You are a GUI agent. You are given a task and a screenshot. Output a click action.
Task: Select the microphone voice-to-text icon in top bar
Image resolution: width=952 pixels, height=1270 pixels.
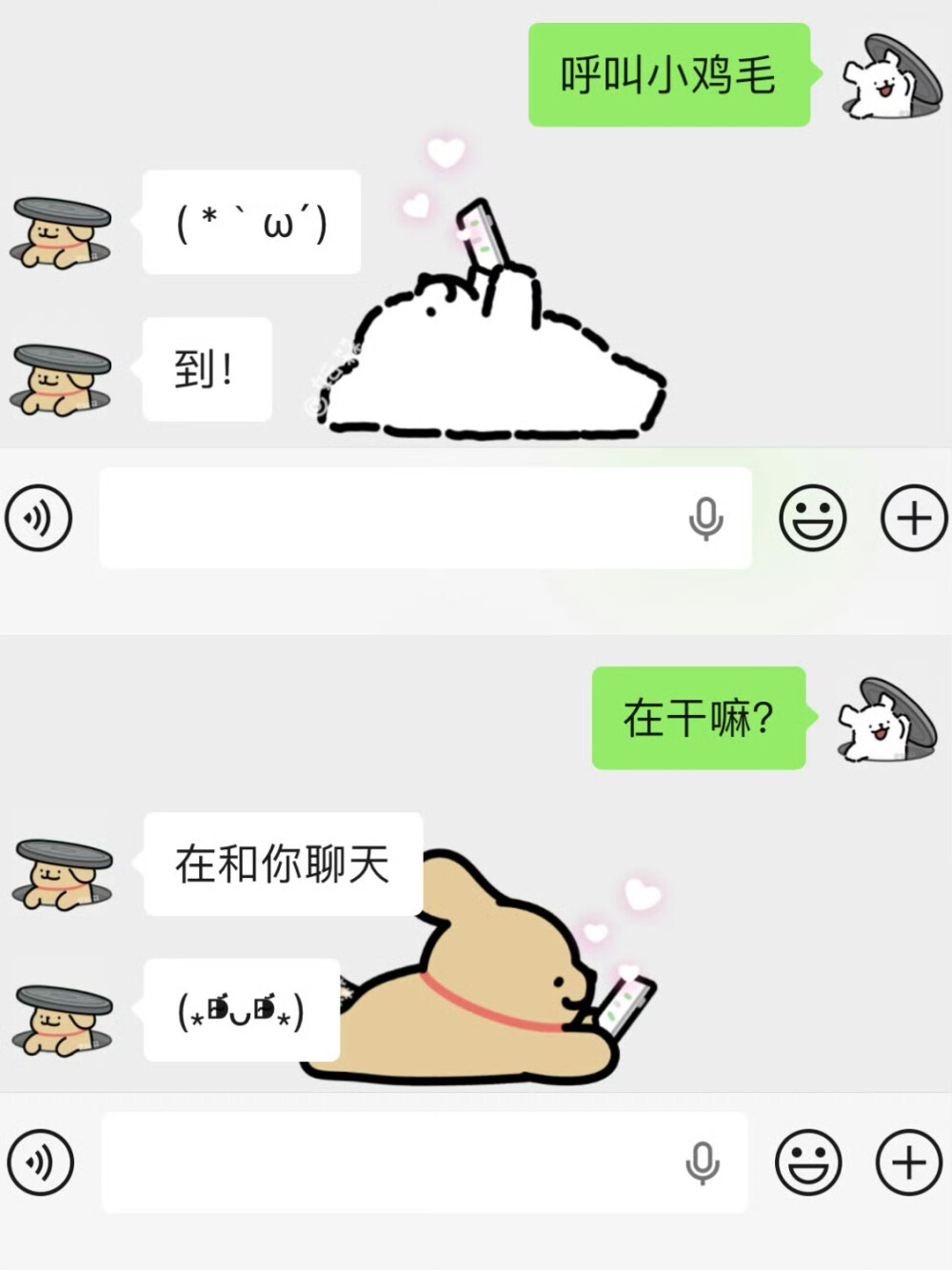[x=704, y=519]
